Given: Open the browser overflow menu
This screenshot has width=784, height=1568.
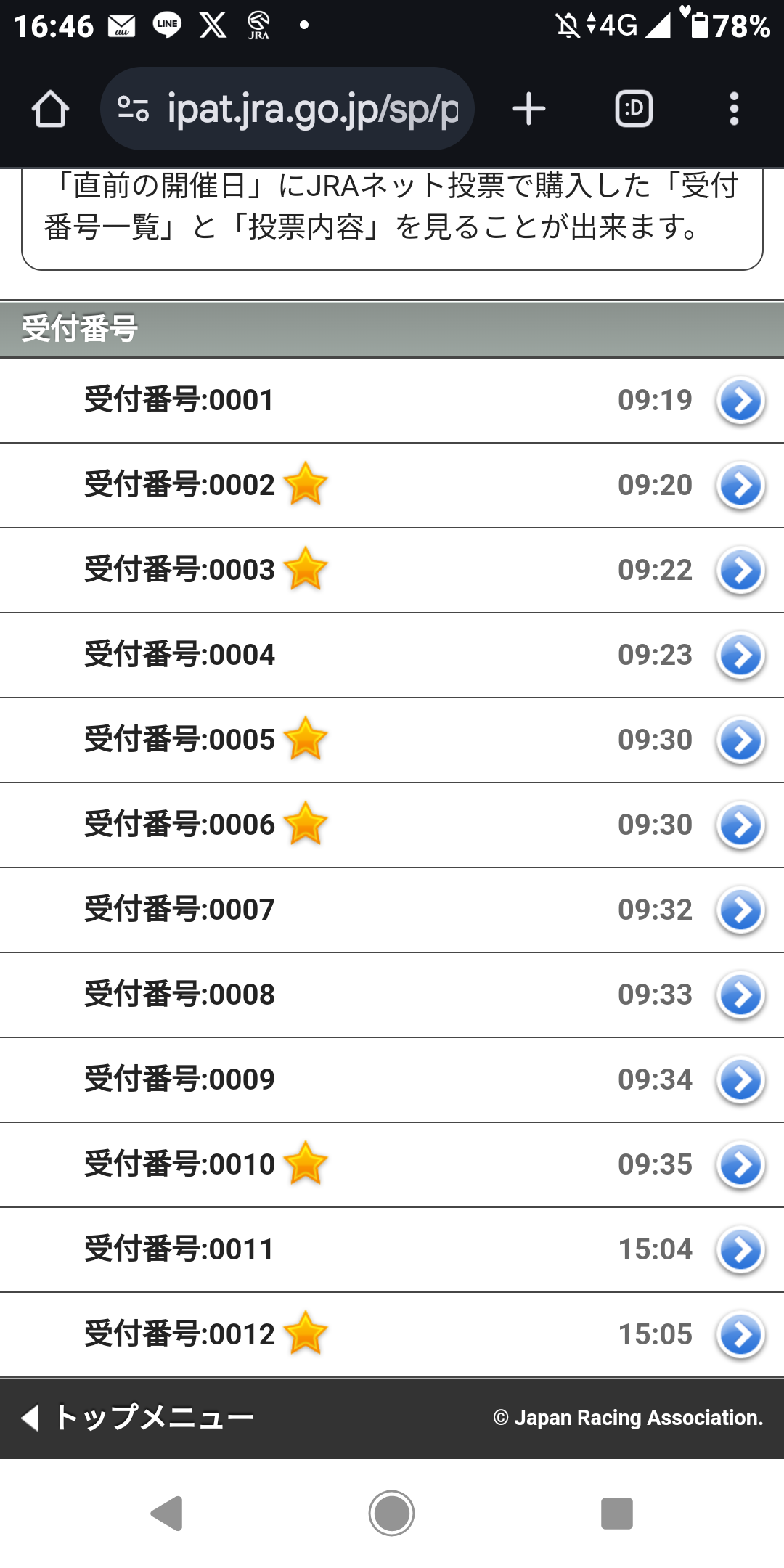Looking at the screenshot, I should click(x=734, y=109).
